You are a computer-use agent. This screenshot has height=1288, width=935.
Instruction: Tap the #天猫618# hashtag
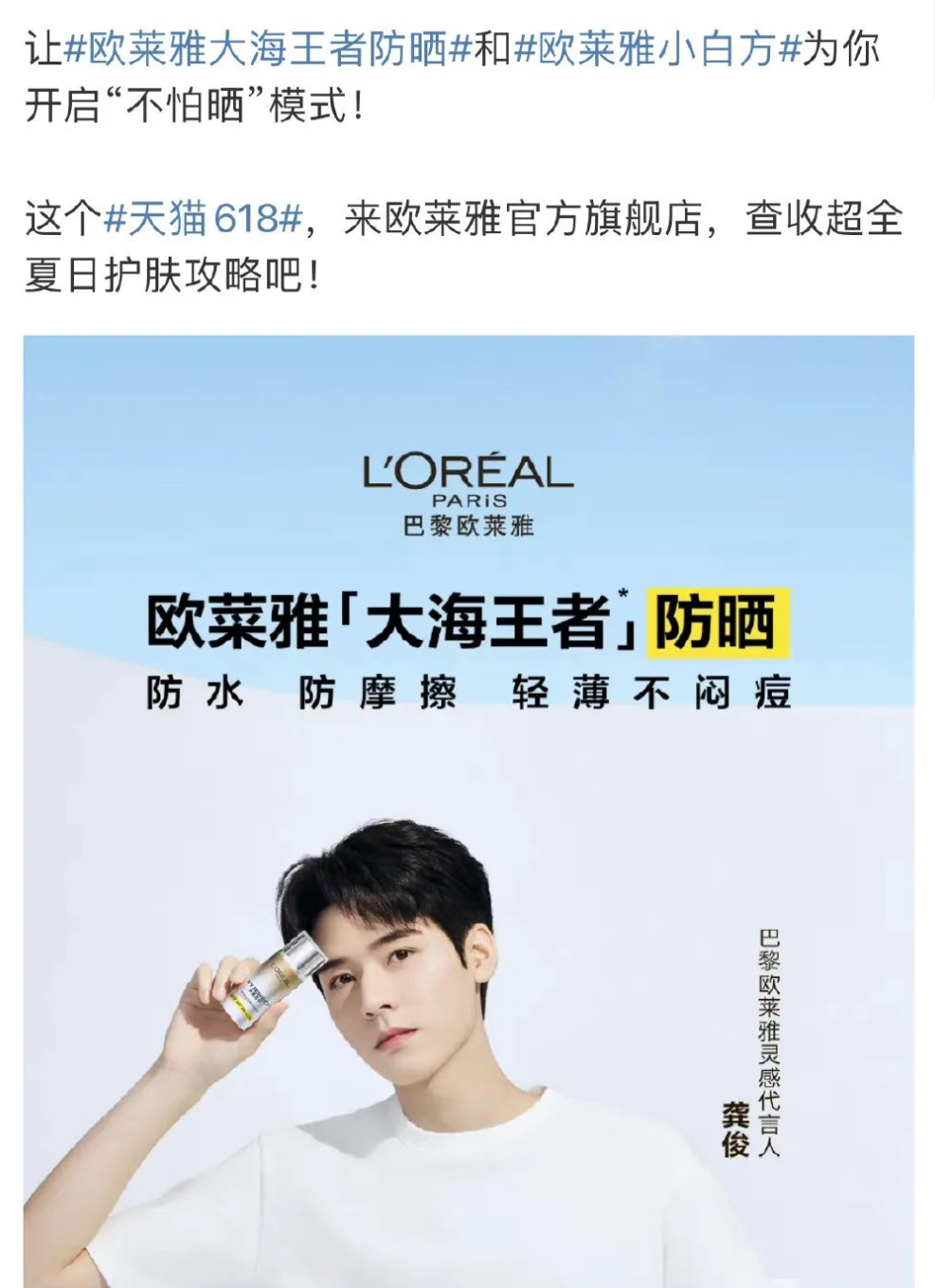pyautogui.click(x=203, y=219)
